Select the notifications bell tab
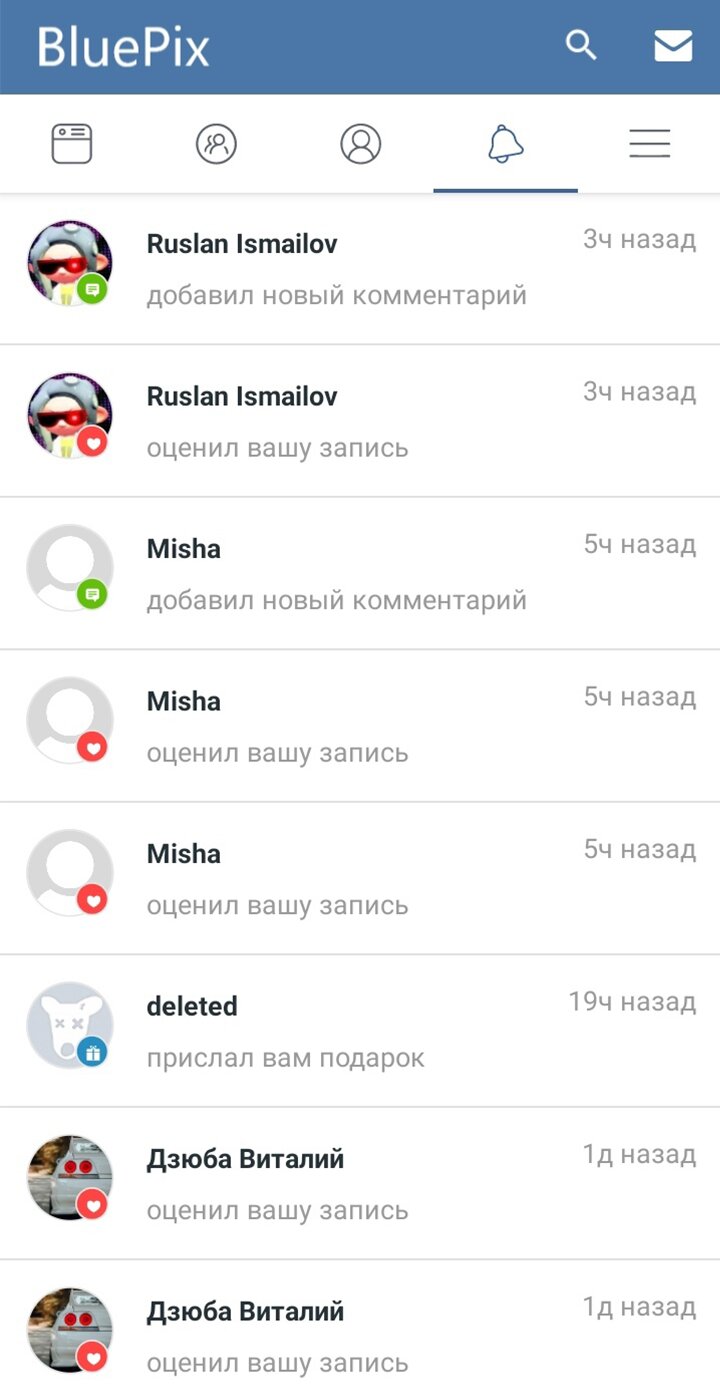720x1400 pixels. coord(505,144)
